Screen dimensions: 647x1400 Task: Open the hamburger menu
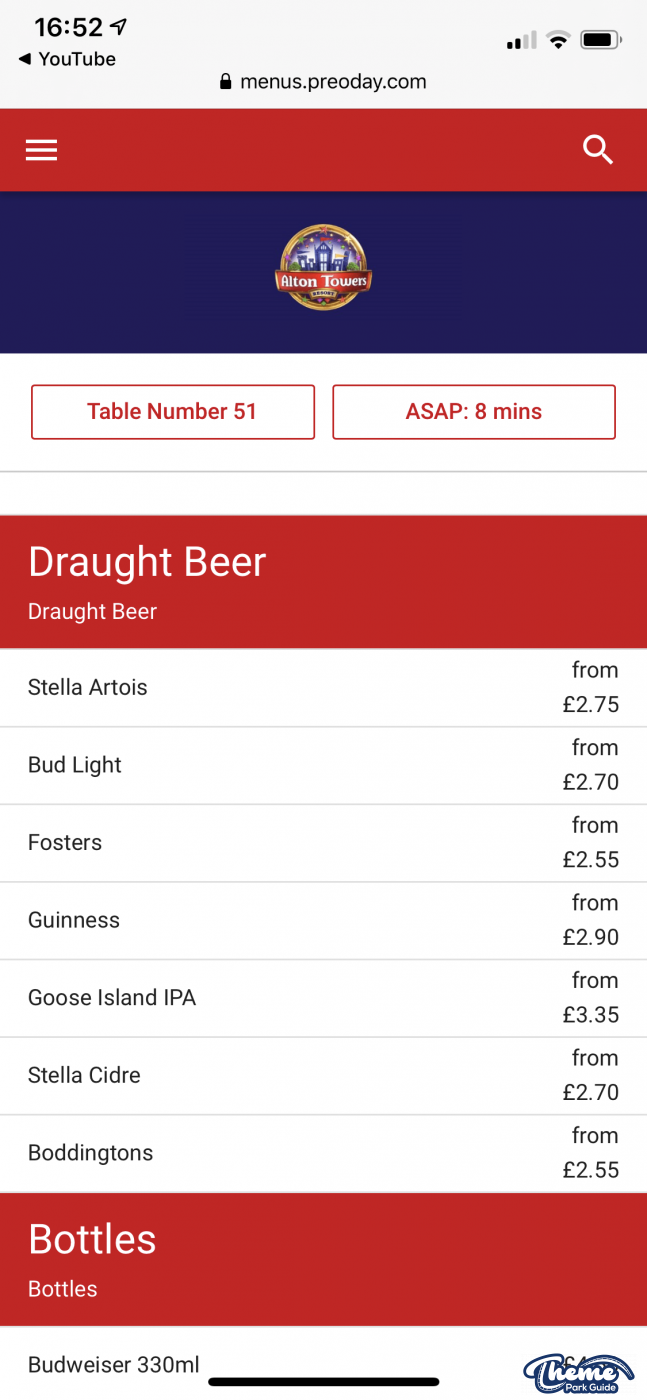[x=41, y=150]
